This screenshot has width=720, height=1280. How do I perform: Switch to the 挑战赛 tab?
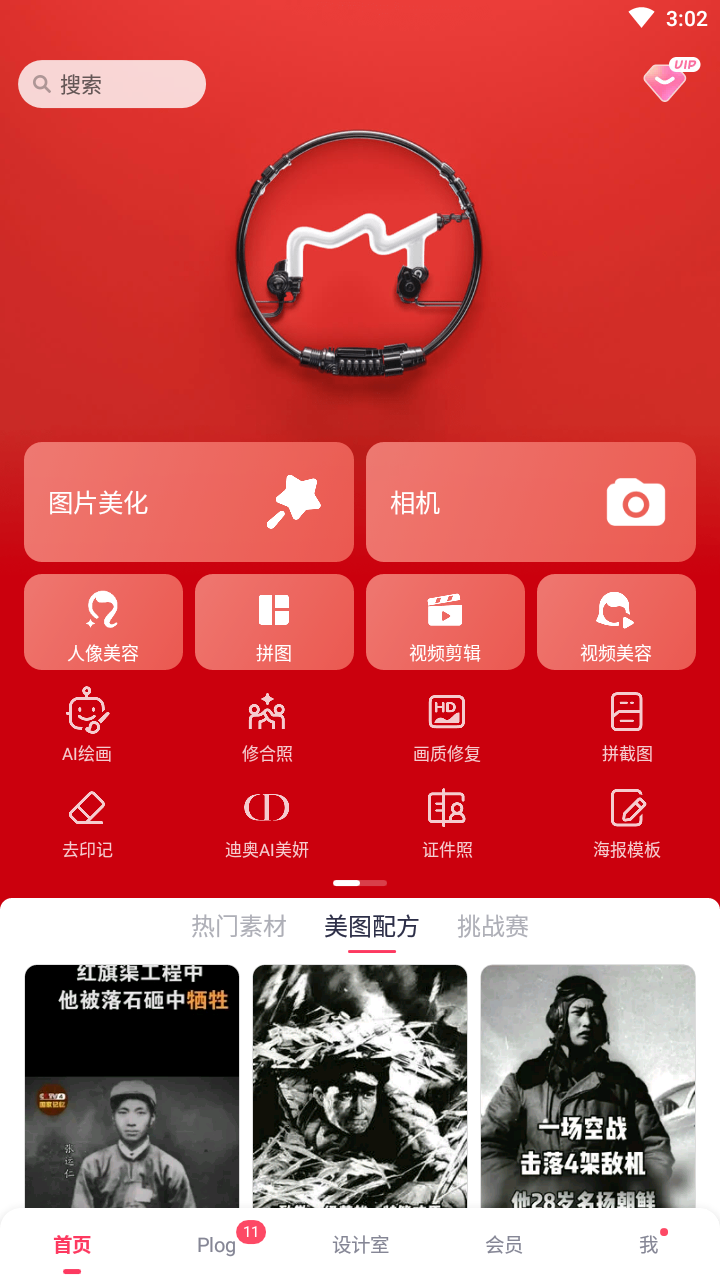(493, 927)
